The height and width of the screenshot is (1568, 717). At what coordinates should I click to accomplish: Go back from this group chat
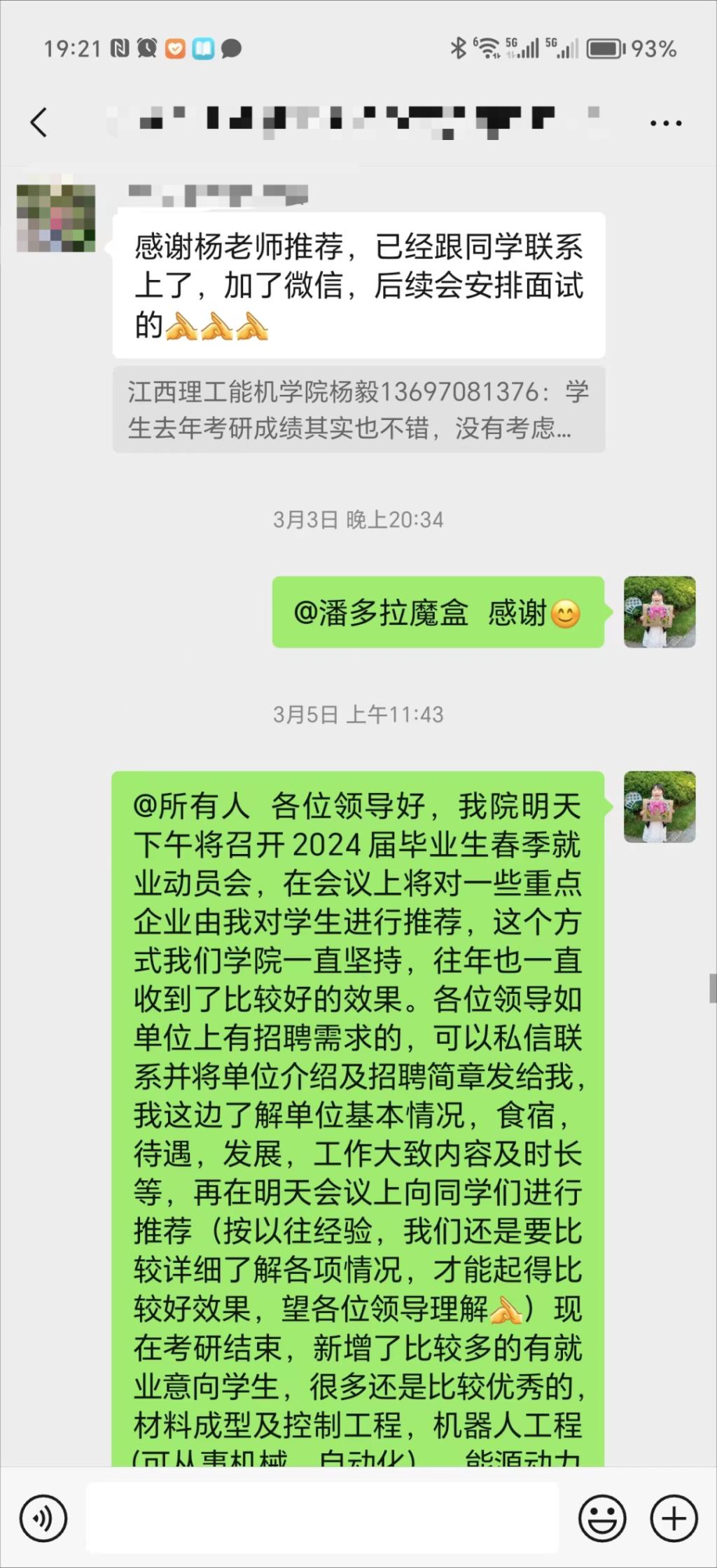point(39,122)
